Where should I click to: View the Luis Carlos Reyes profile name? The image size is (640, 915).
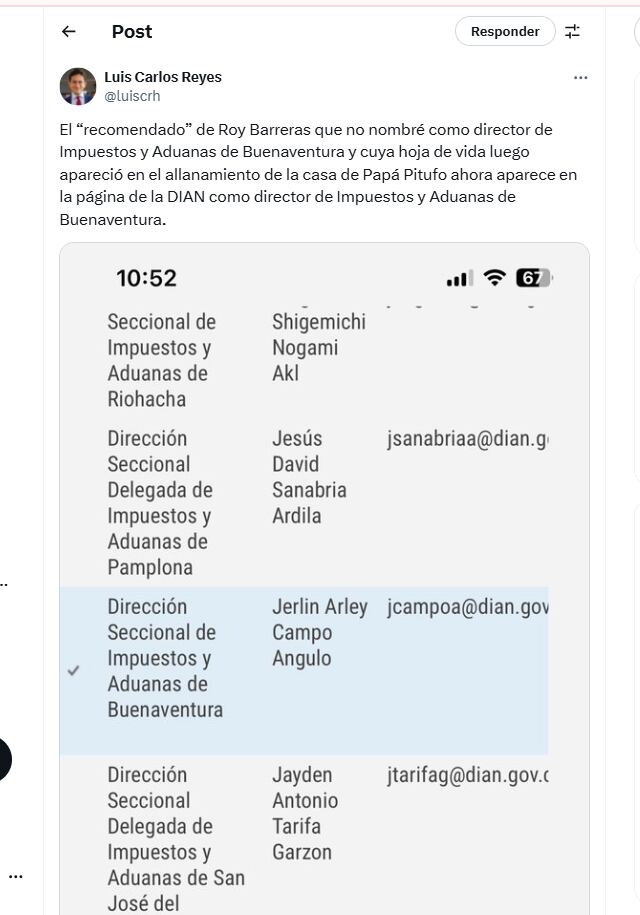(163, 77)
